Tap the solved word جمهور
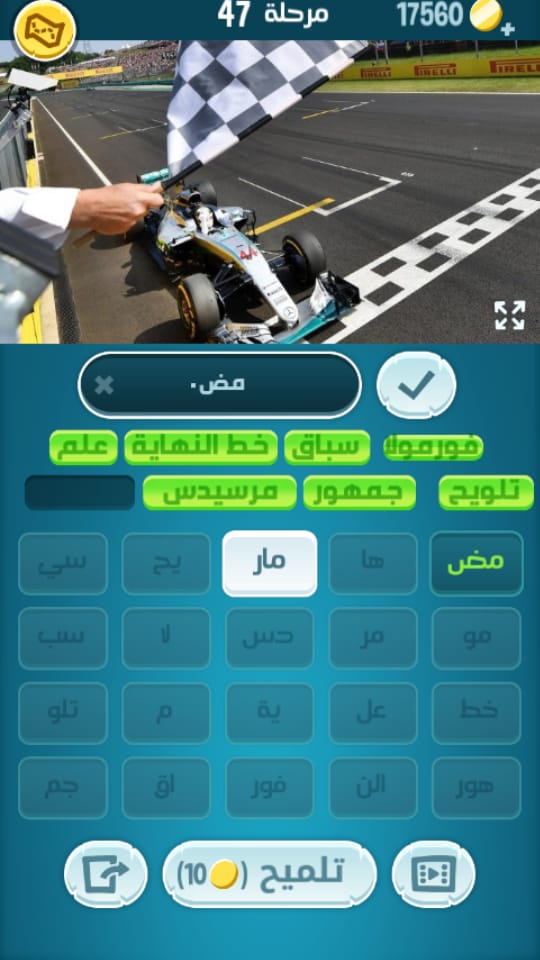This screenshot has width=540, height=960. (x=359, y=493)
